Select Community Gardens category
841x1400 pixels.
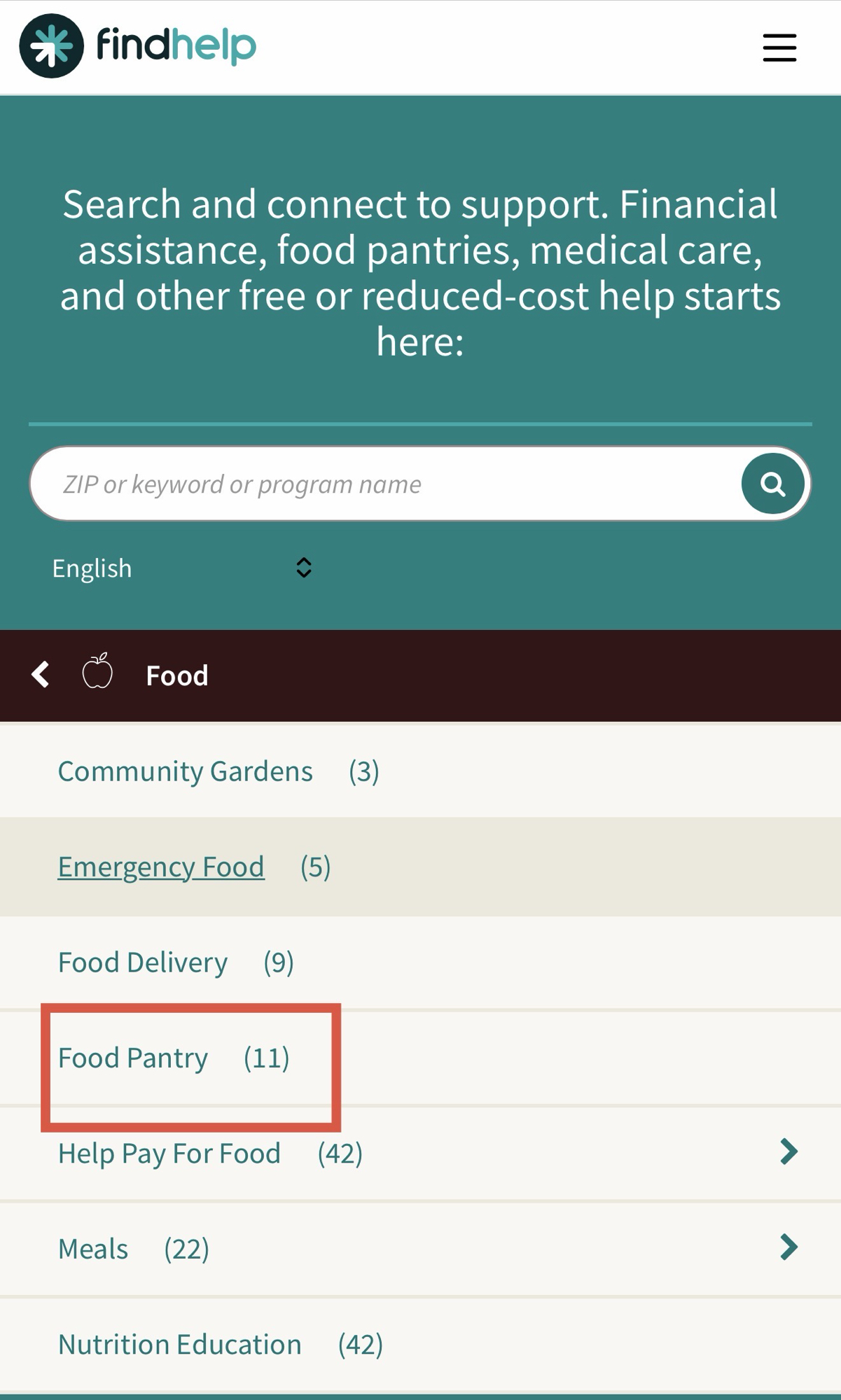(185, 771)
